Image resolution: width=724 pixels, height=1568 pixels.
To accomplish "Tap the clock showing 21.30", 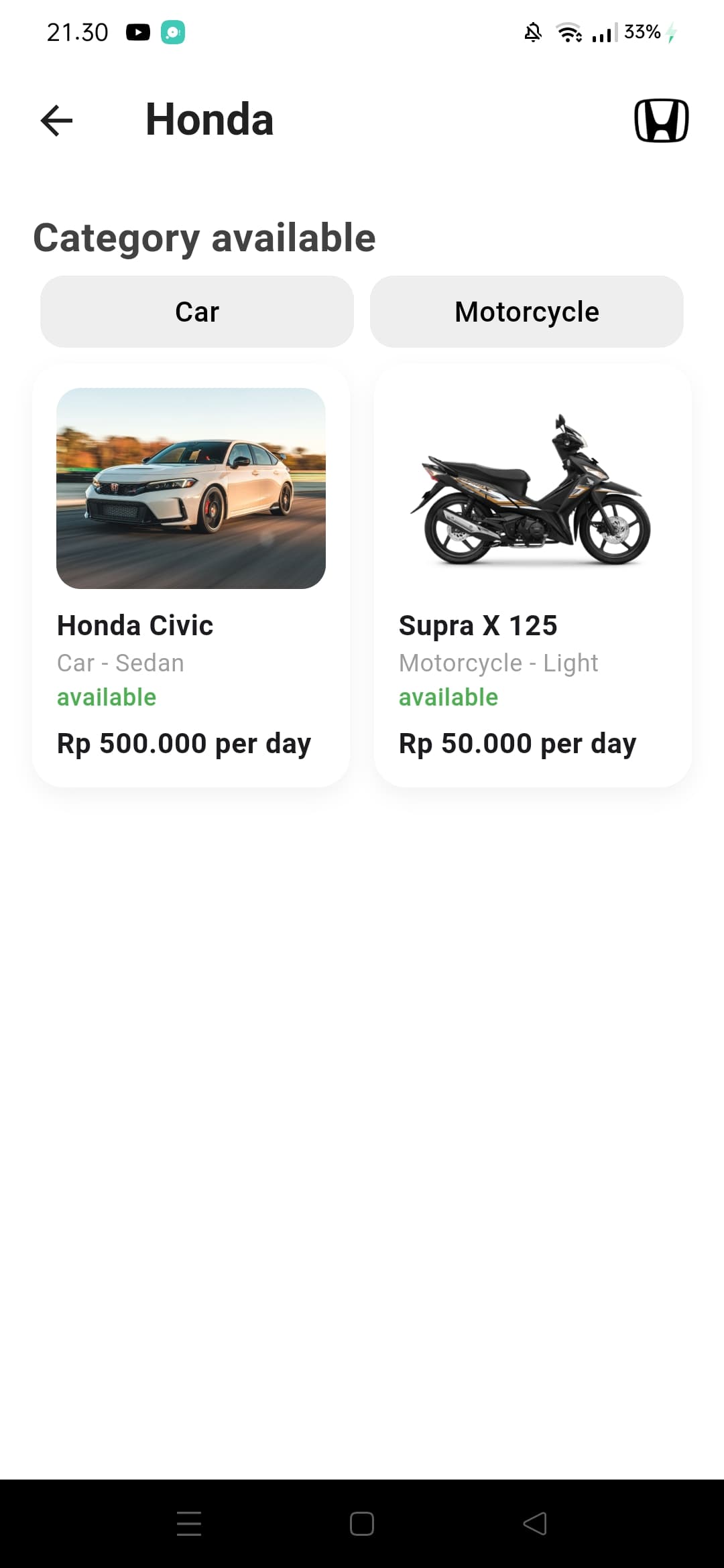I will 77,31.
